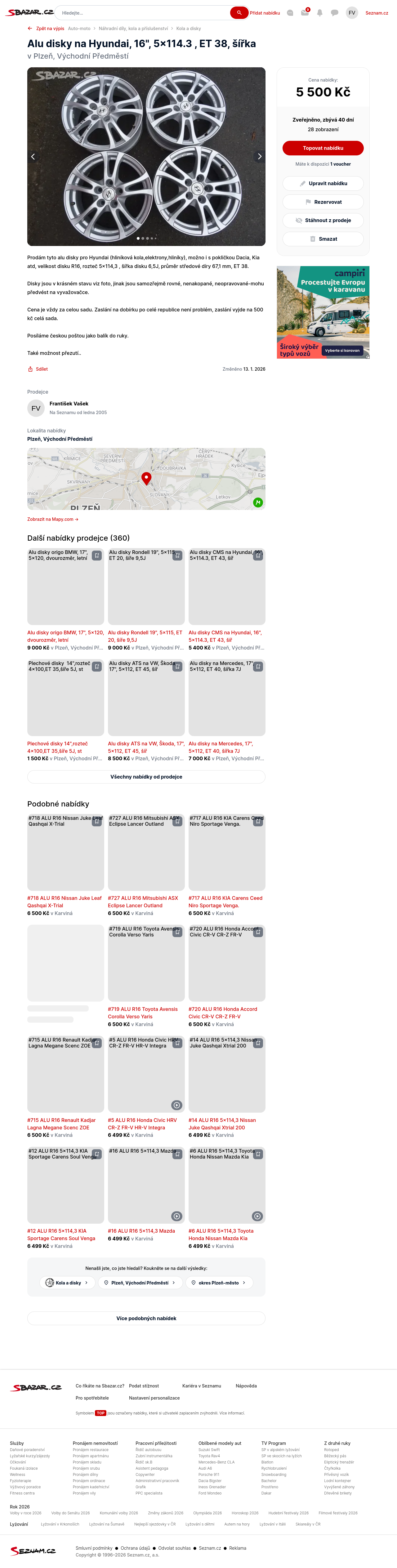
Task: Tap Topovat nabídku button
Action: pyautogui.click(x=323, y=148)
